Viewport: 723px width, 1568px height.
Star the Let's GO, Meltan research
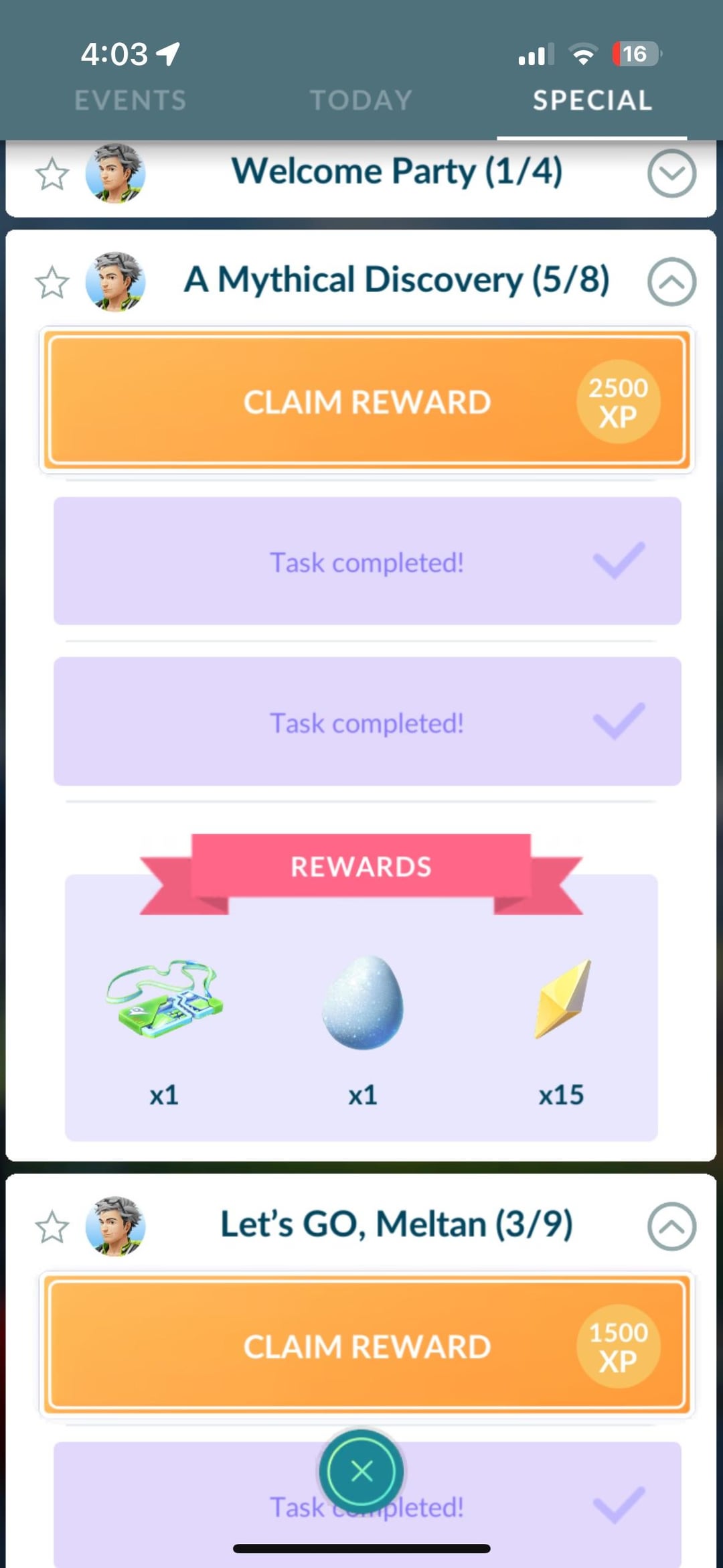click(52, 1227)
